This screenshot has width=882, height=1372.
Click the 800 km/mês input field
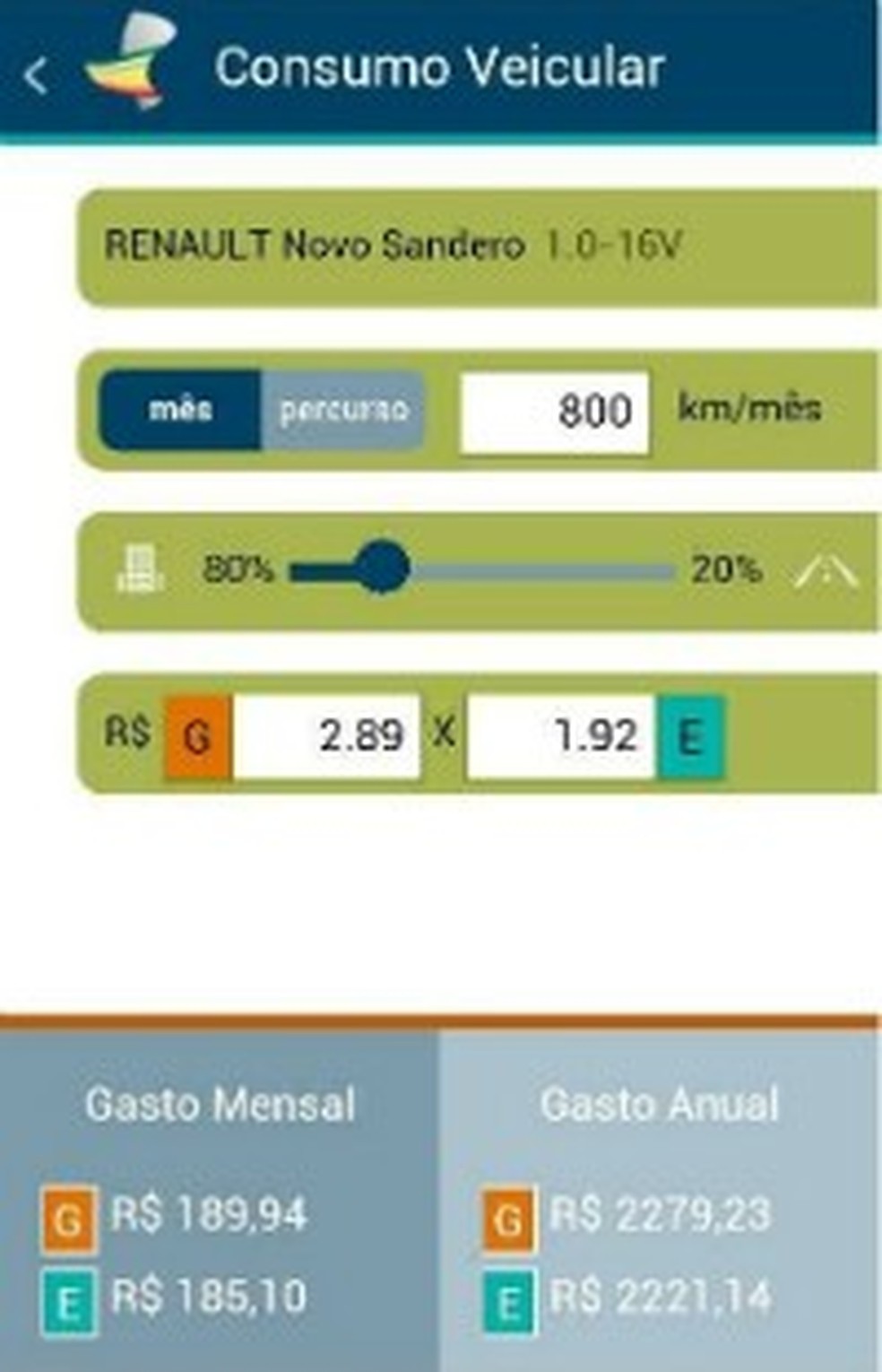tap(556, 411)
